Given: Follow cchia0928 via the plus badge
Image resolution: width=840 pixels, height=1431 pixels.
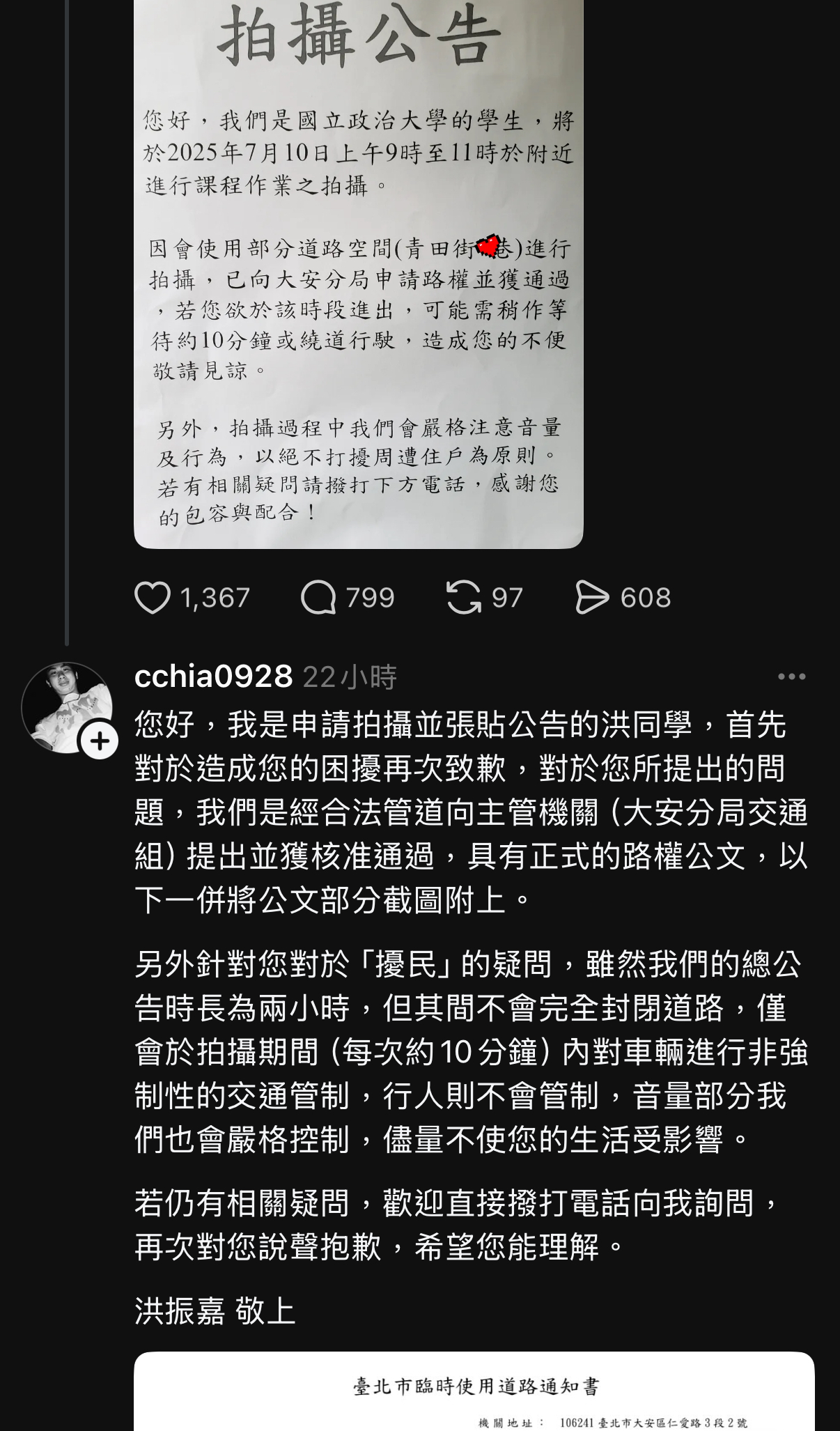Looking at the screenshot, I should [x=100, y=741].
